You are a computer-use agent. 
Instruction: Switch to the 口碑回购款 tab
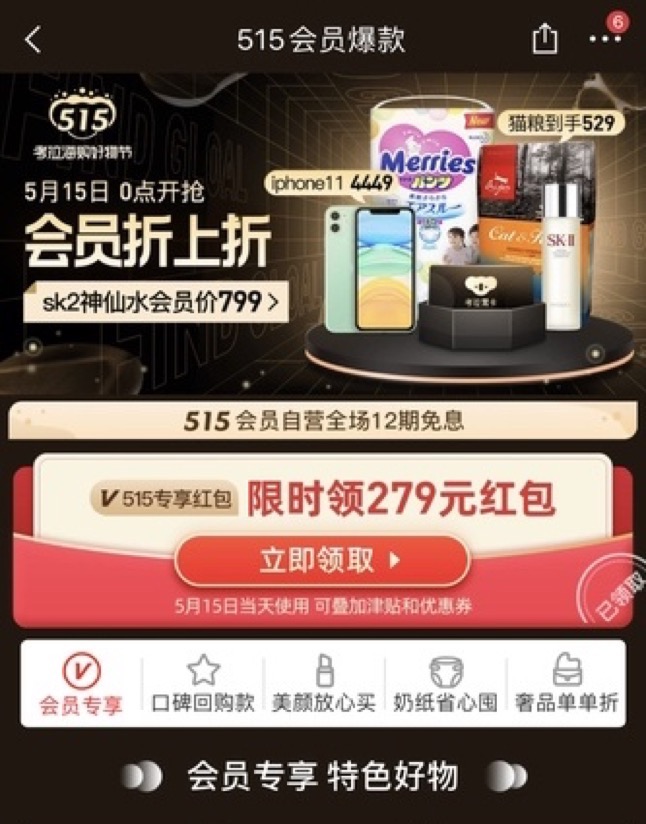(203, 685)
